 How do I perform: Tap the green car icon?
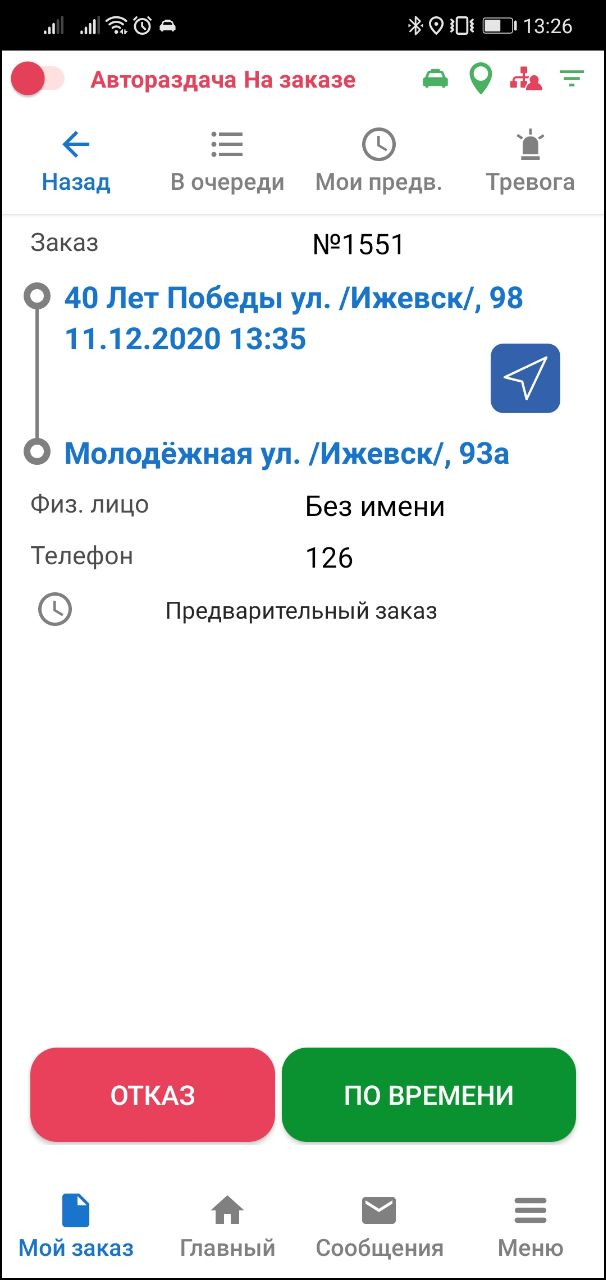pyautogui.click(x=435, y=79)
